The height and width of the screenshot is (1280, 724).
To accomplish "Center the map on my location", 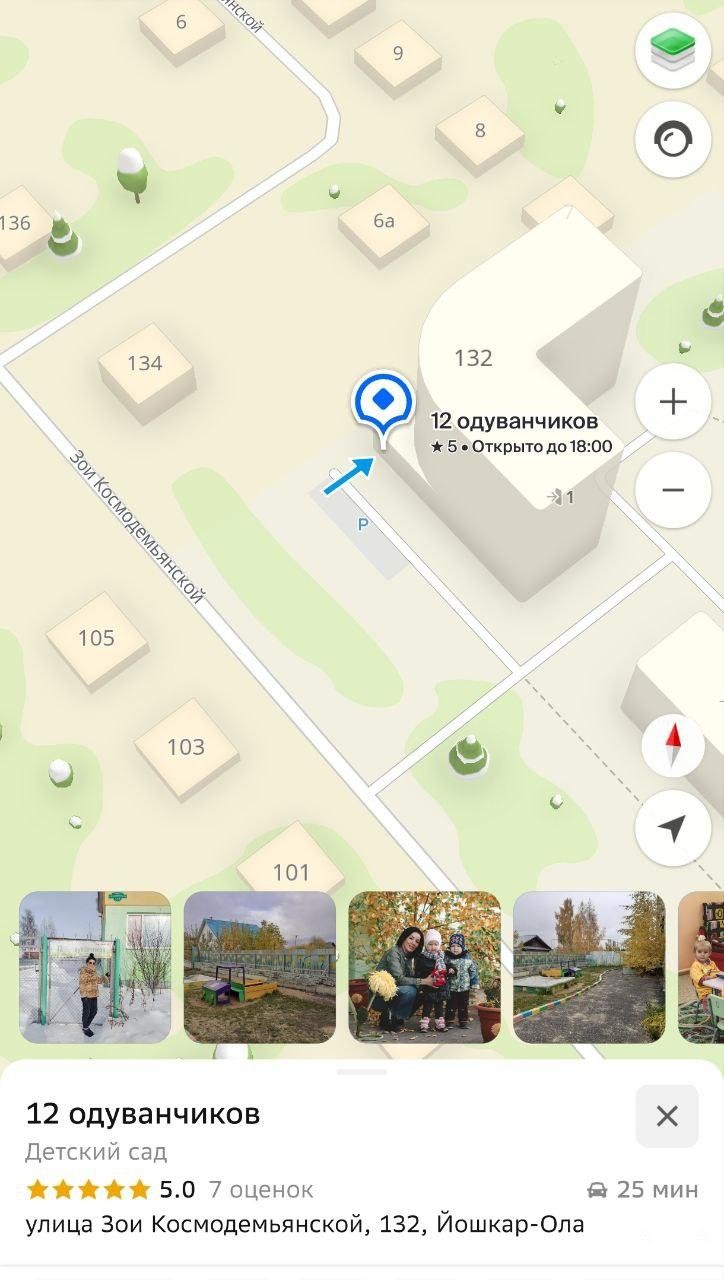I will [x=673, y=828].
